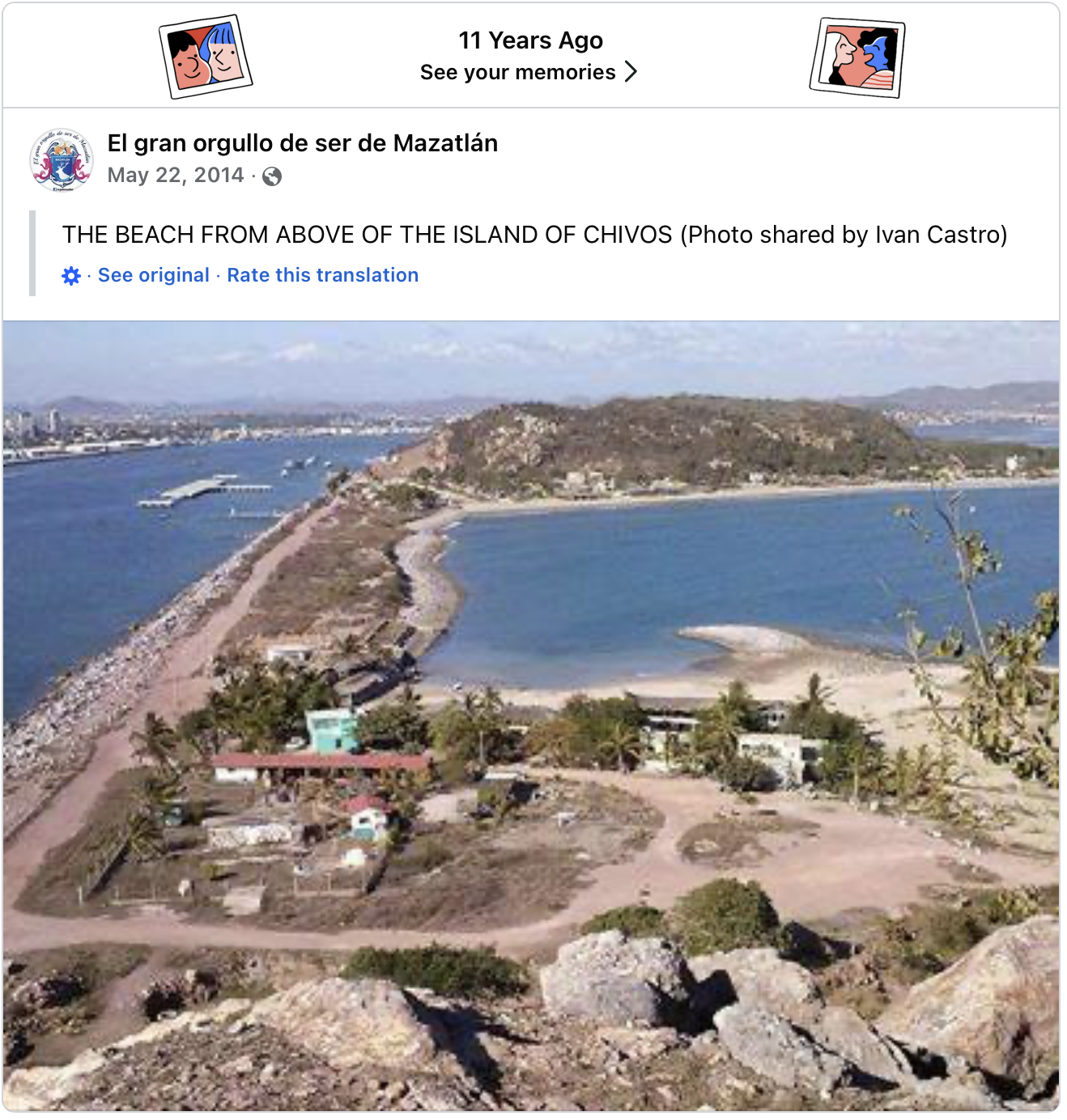The height and width of the screenshot is (1120, 1067).
Task: Open the Island of Chivos beach photo
Action: (x=531, y=715)
